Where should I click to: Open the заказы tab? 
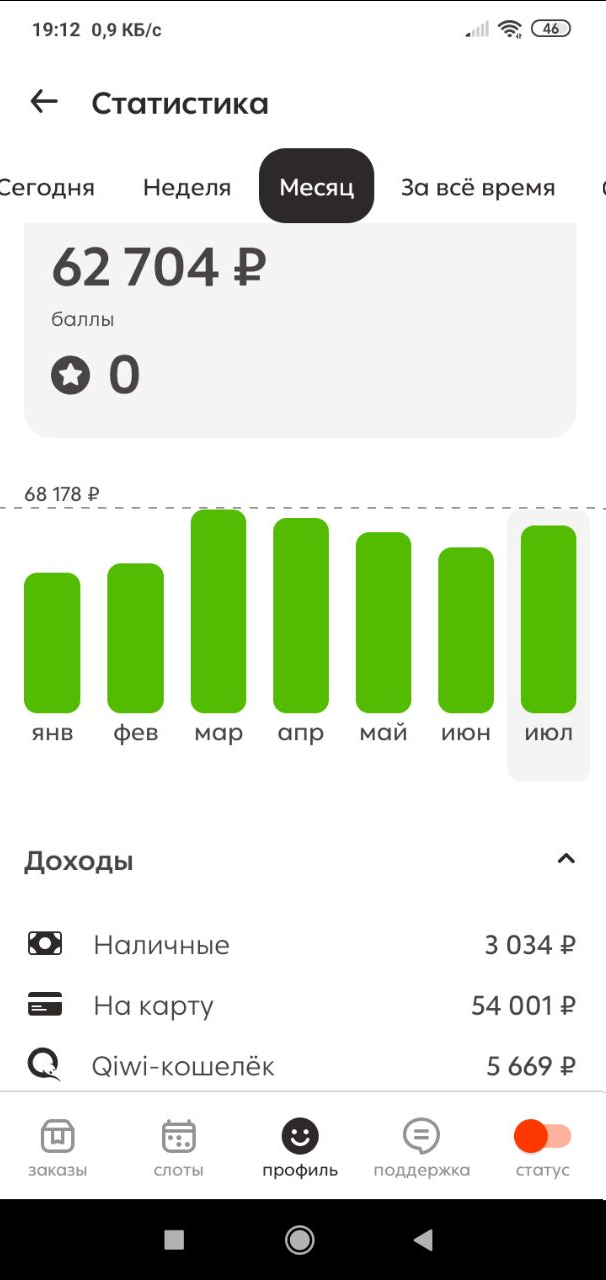coord(57,1148)
